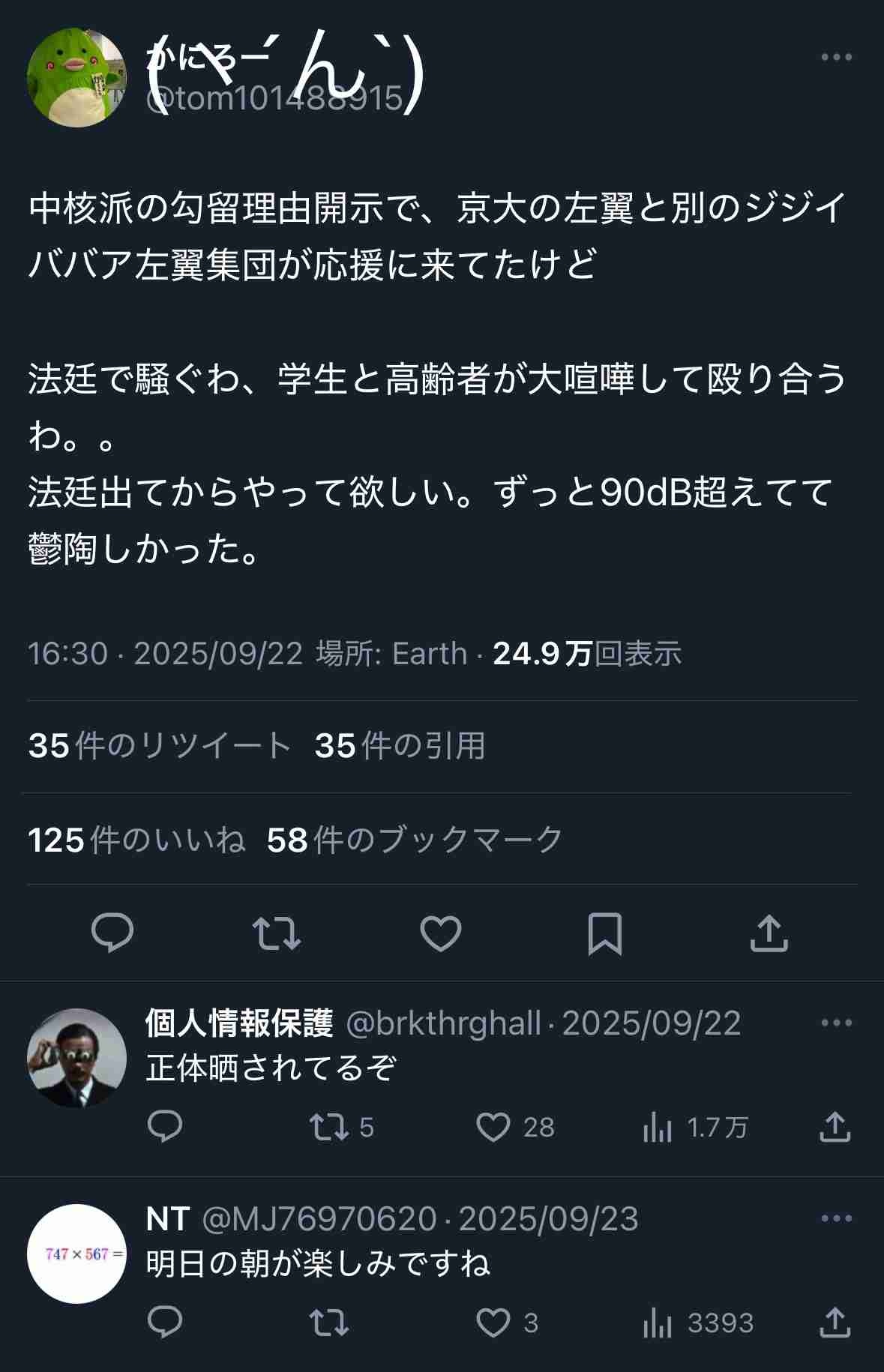Like the main tweet
The height and width of the screenshot is (1372, 884).
(x=440, y=933)
